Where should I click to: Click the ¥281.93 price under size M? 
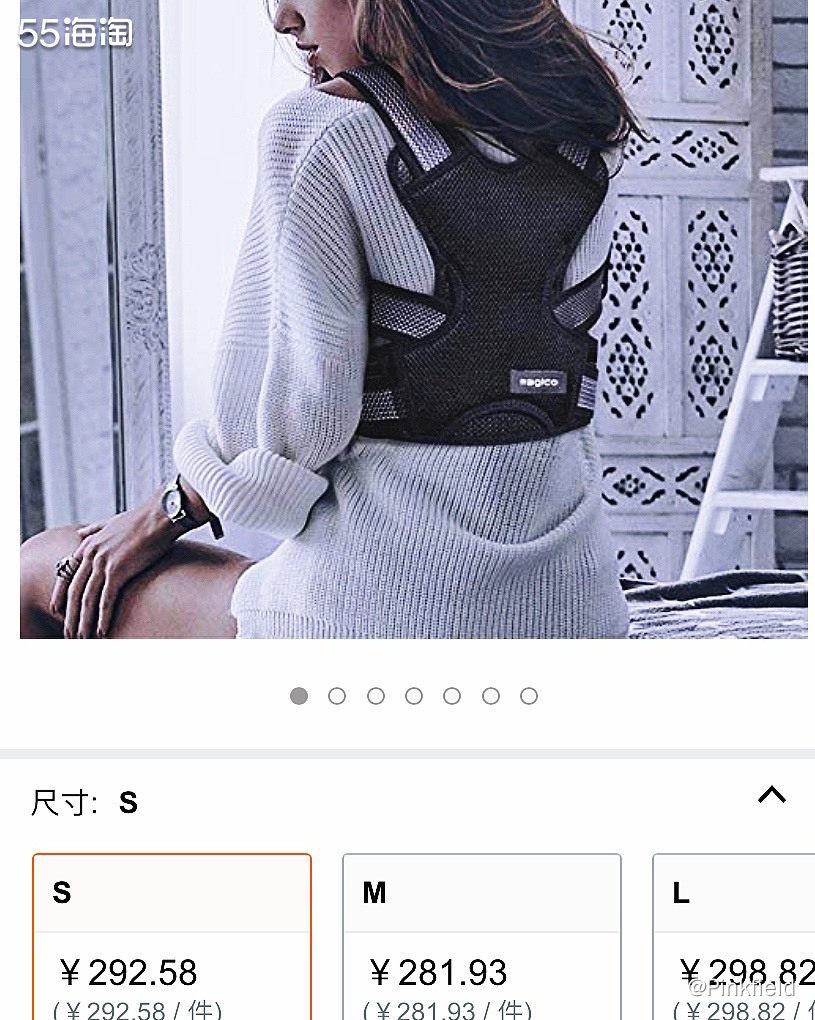[436, 972]
